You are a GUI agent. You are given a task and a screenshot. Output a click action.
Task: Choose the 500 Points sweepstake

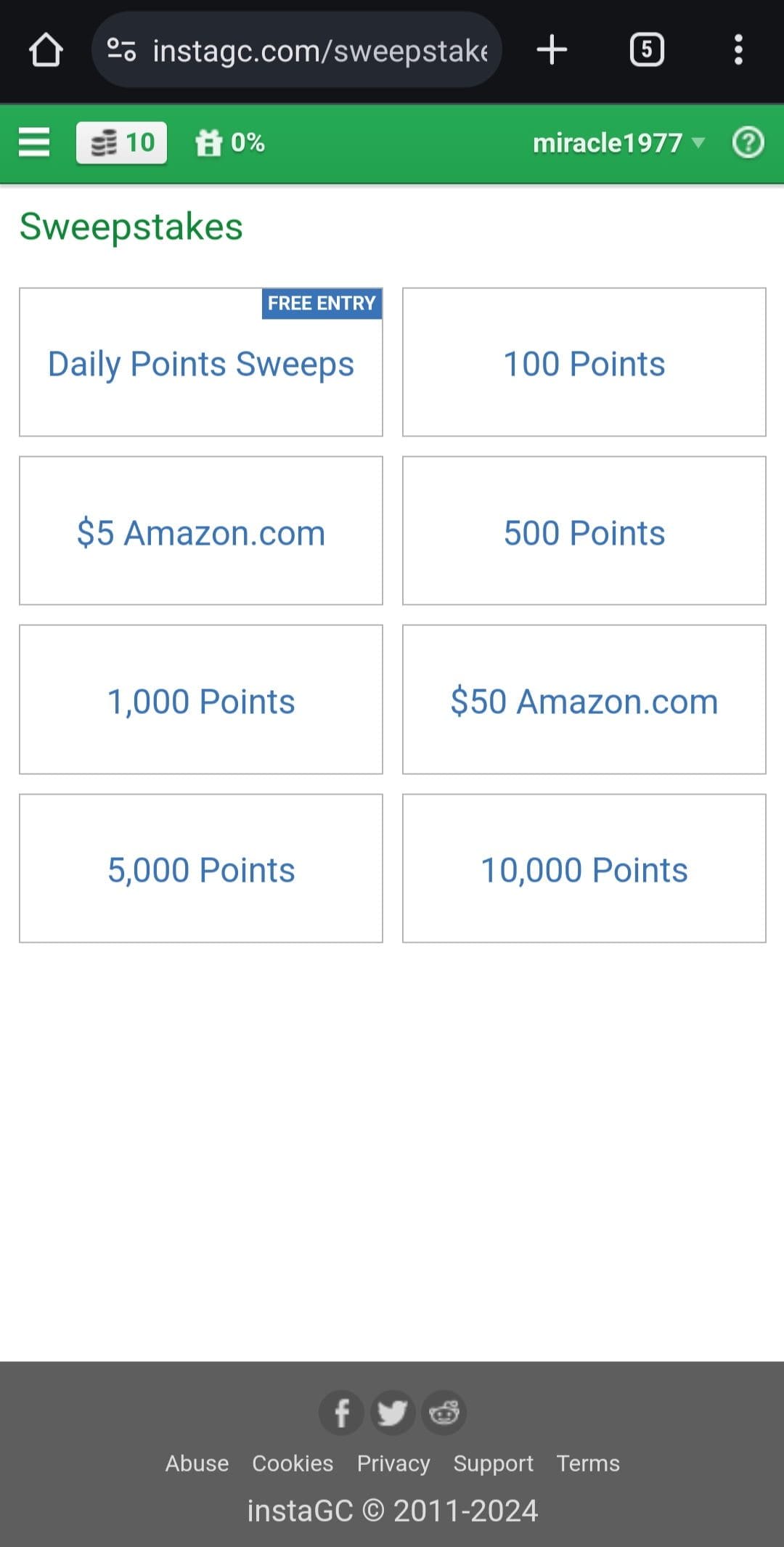click(x=584, y=531)
